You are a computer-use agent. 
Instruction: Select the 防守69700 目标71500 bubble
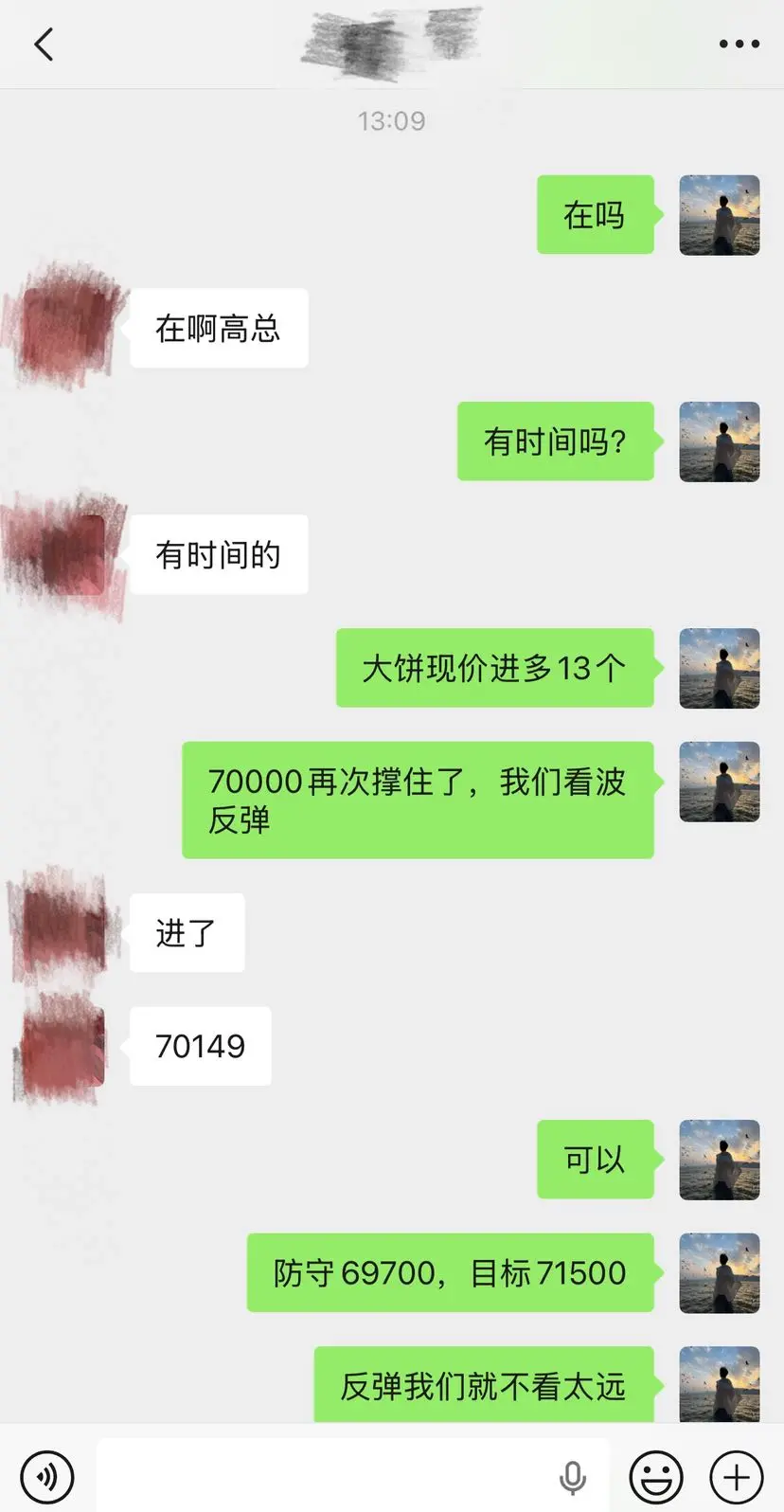pos(450,1272)
